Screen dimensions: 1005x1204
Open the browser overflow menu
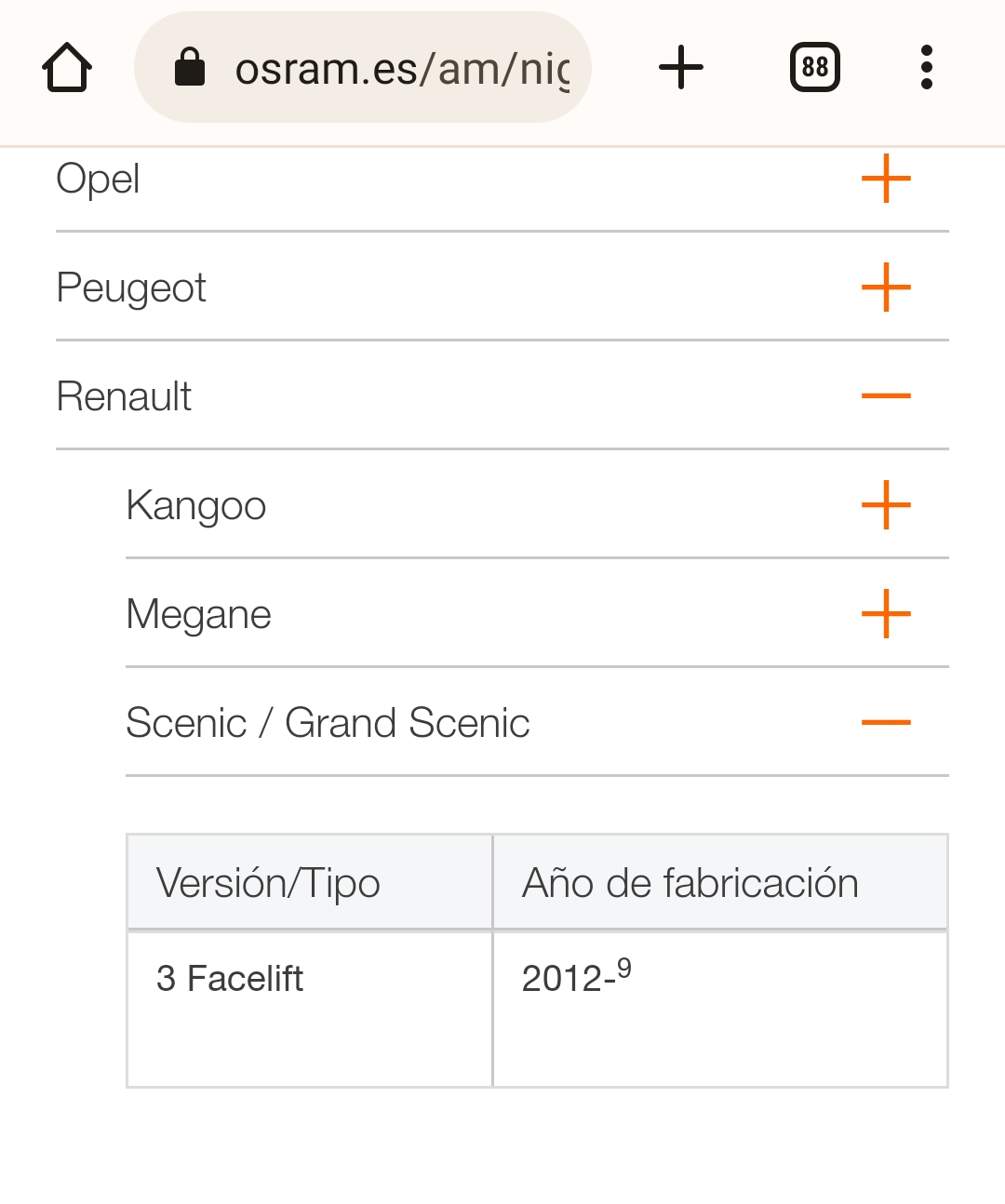pyautogui.click(x=926, y=68)
